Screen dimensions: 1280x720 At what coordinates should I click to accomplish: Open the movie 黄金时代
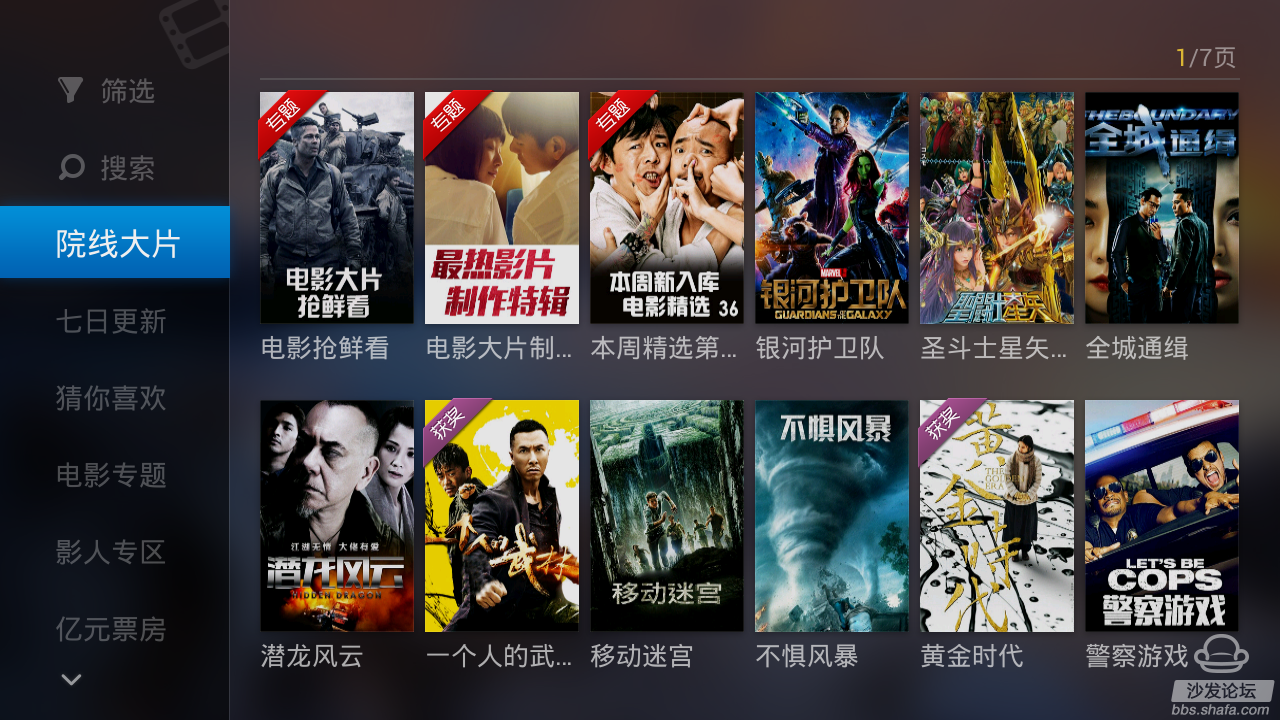[x=997, y=516]
